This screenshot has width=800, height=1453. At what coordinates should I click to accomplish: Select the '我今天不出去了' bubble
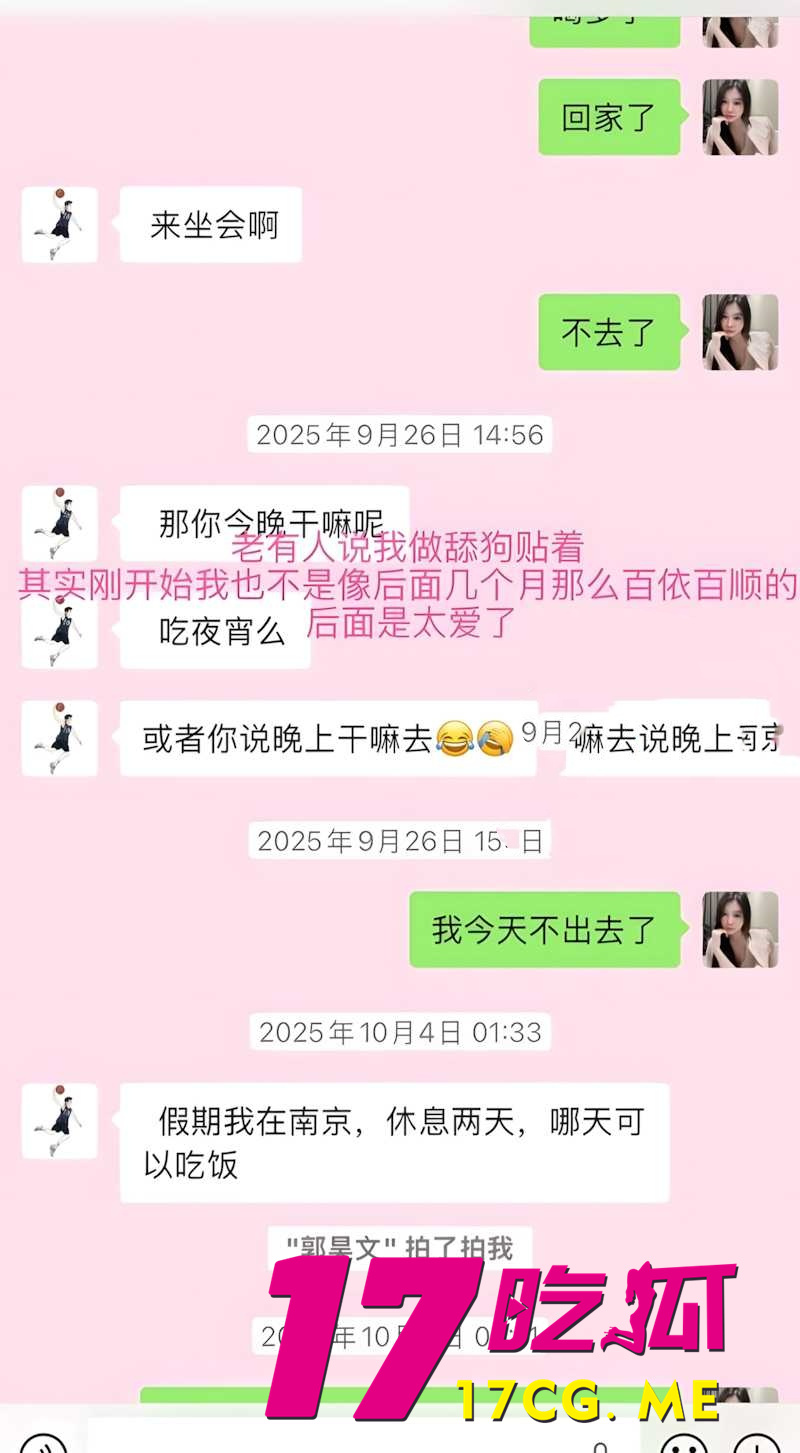click(545, 930)
